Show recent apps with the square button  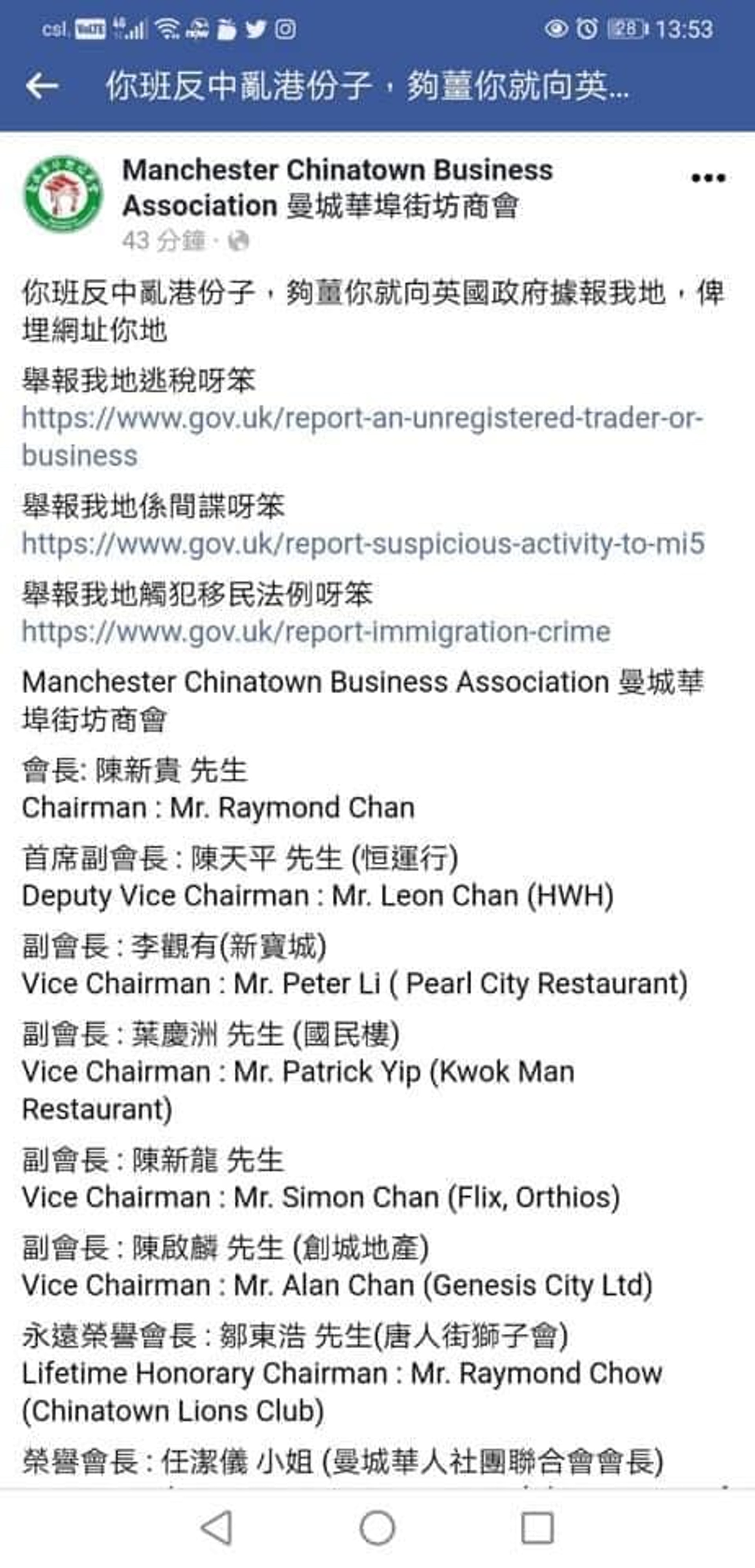(x=538, y=1527)
